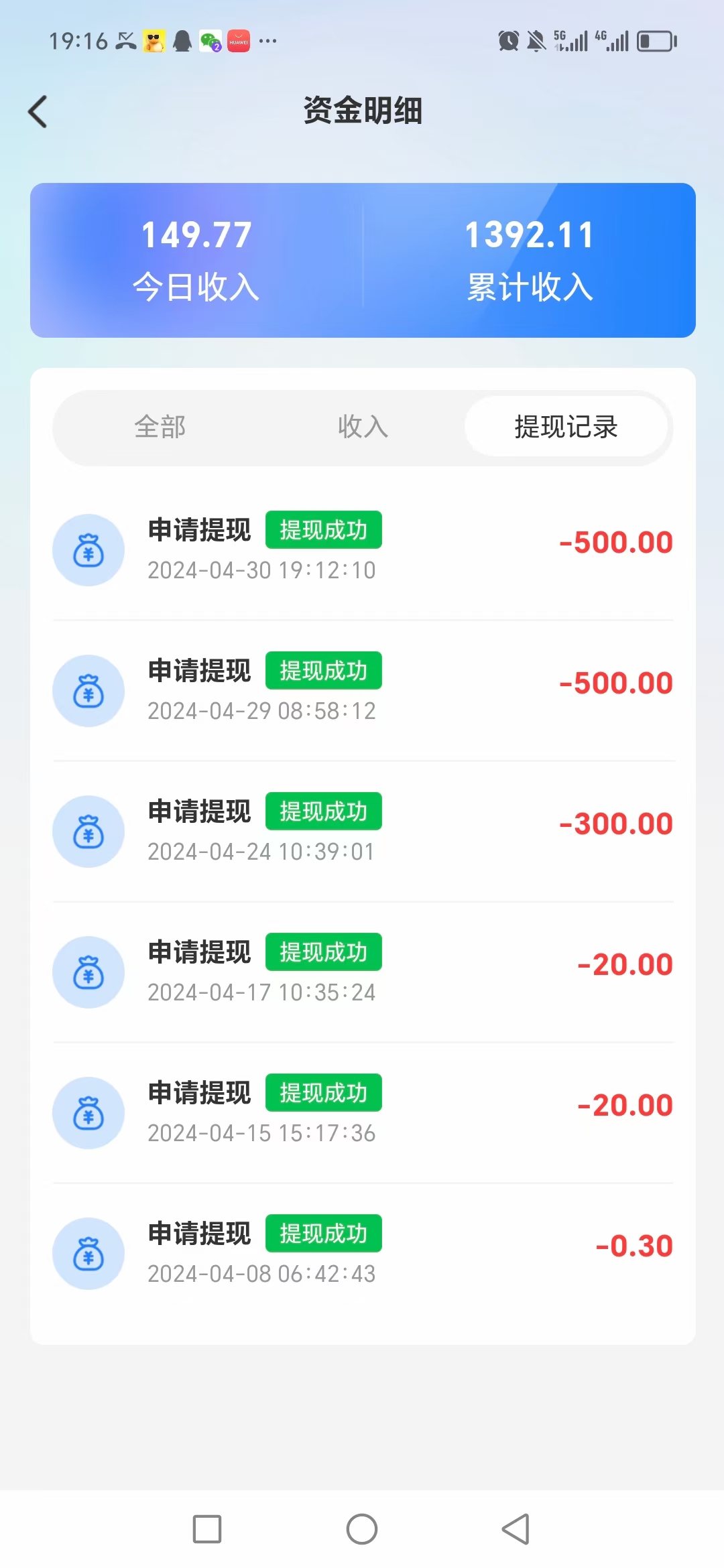Go back using the top-left arrow

(38, 111)
